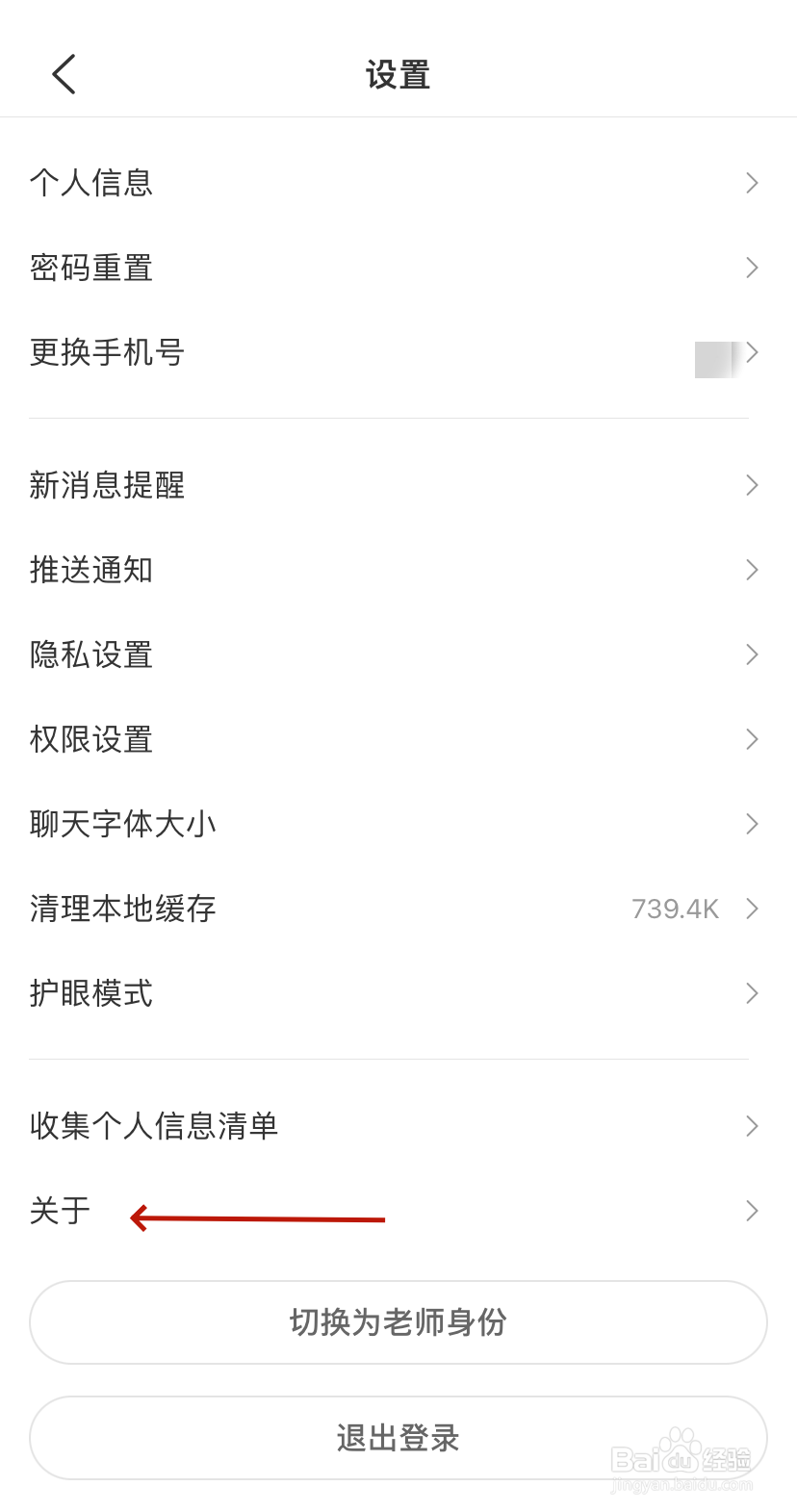Adjust 聊天字体大小 chat font size
797x1512 pixels.
tap(123, 824)
